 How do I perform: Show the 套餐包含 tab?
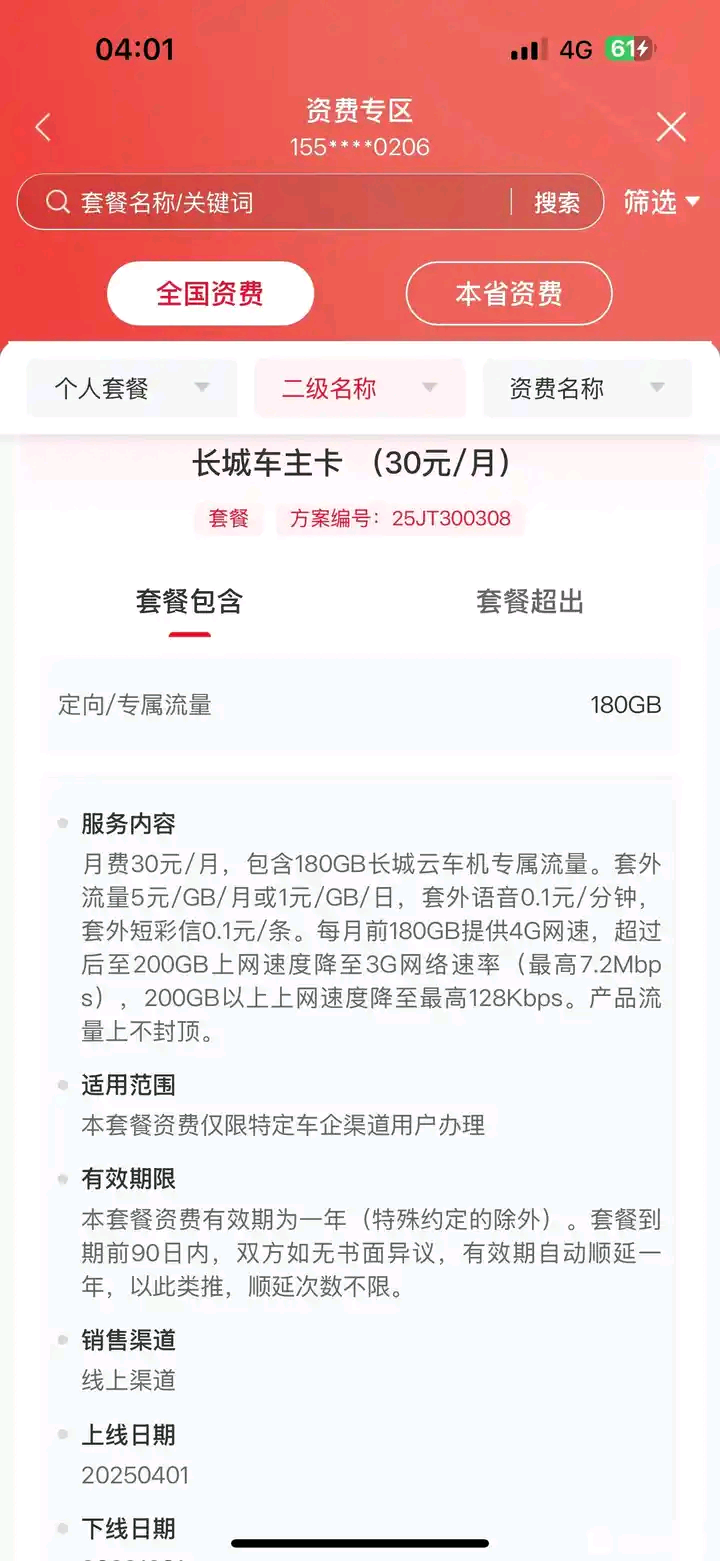pos(189,602)
